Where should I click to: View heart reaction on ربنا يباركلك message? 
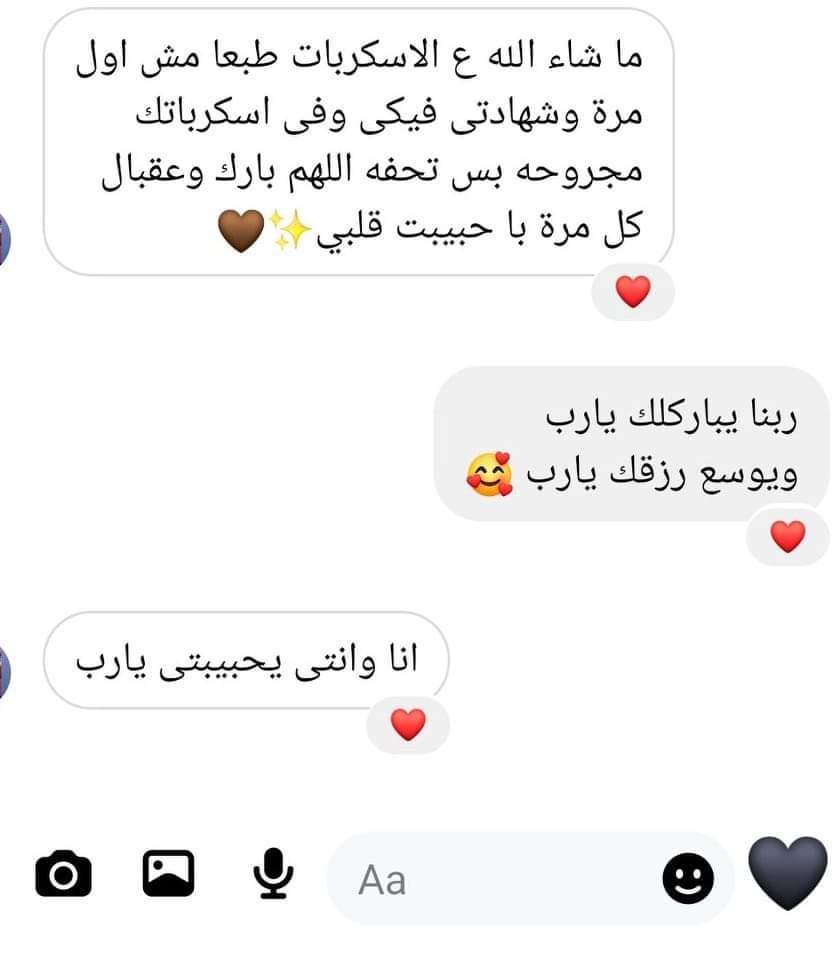(788, 538)
